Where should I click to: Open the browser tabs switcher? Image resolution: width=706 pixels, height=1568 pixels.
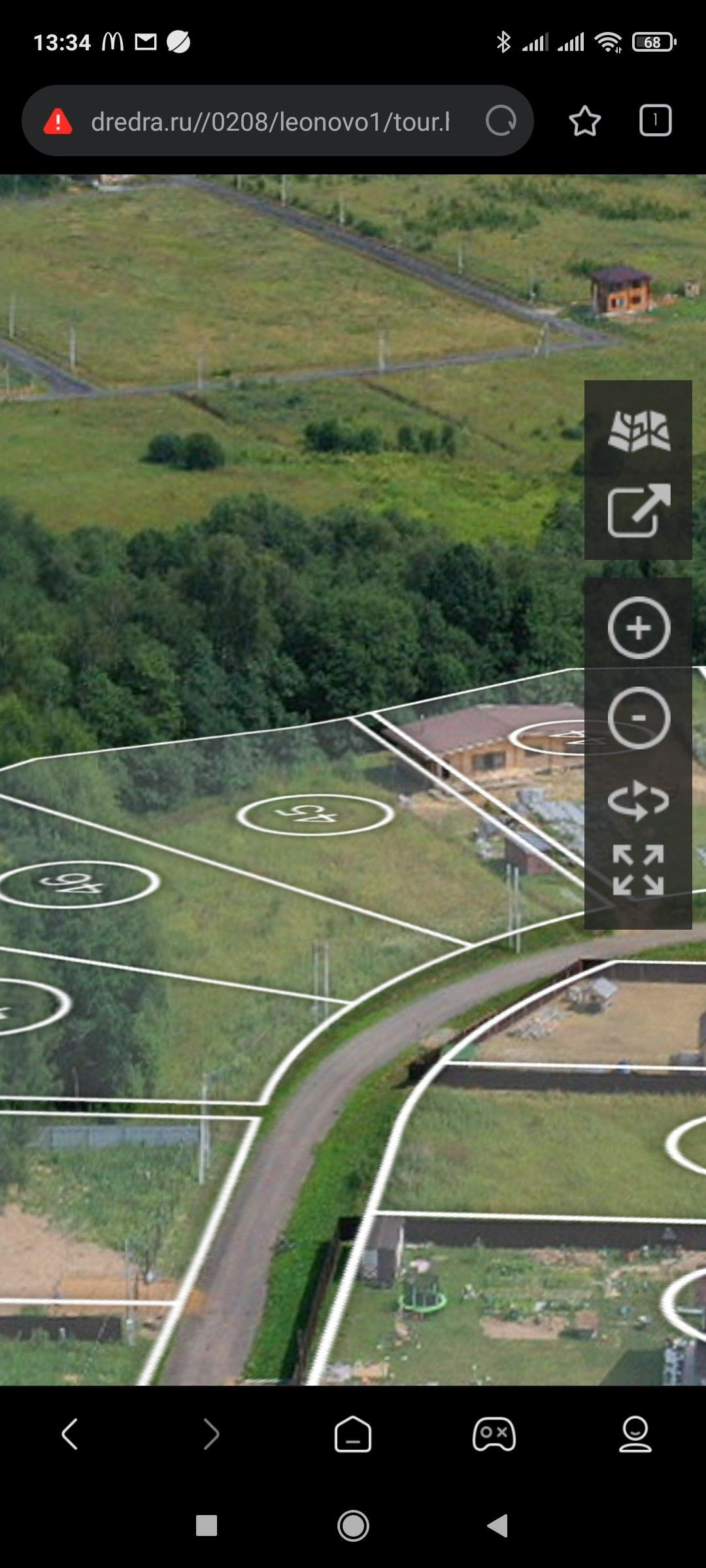[655, 121]
